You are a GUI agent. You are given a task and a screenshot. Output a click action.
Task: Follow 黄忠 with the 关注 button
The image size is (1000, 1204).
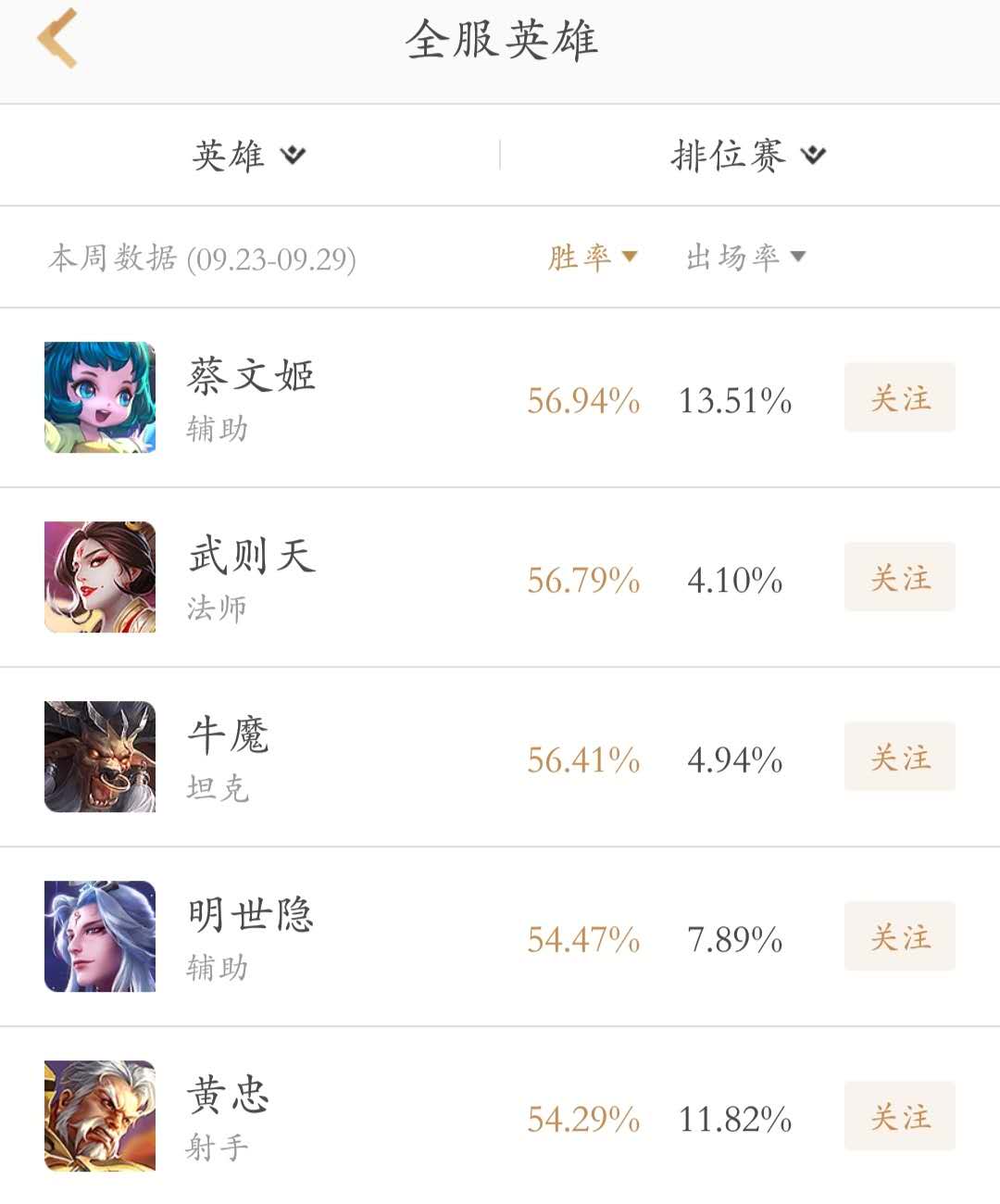(x=899, y=1116)
